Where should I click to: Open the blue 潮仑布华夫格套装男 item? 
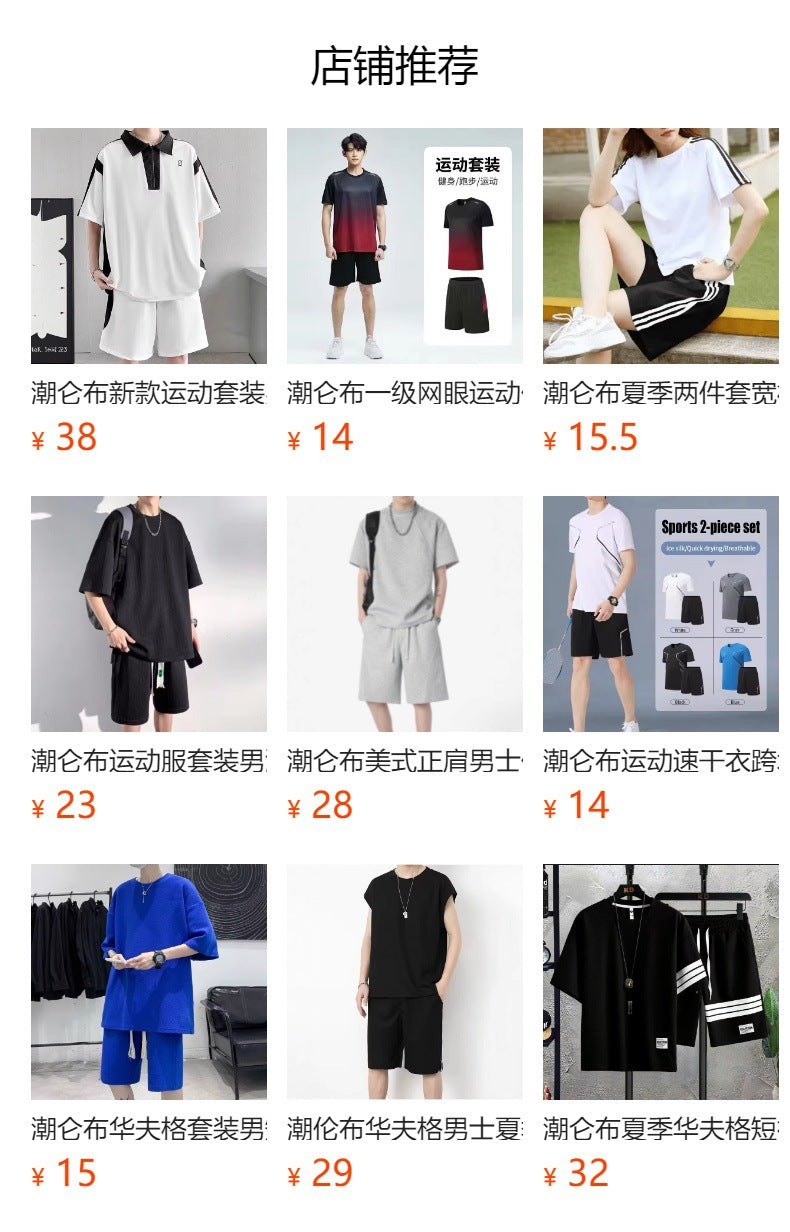(149, 982)
